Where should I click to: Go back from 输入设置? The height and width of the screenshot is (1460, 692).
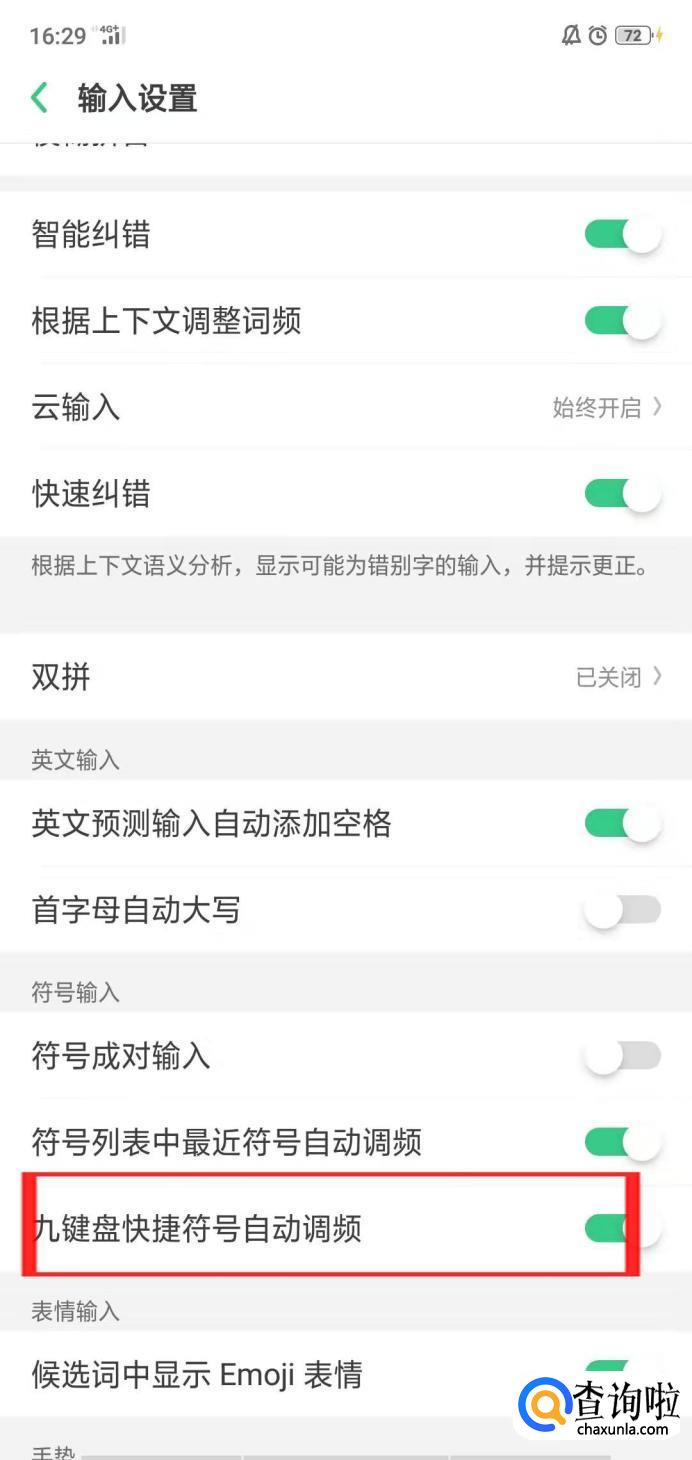(40, 98)
